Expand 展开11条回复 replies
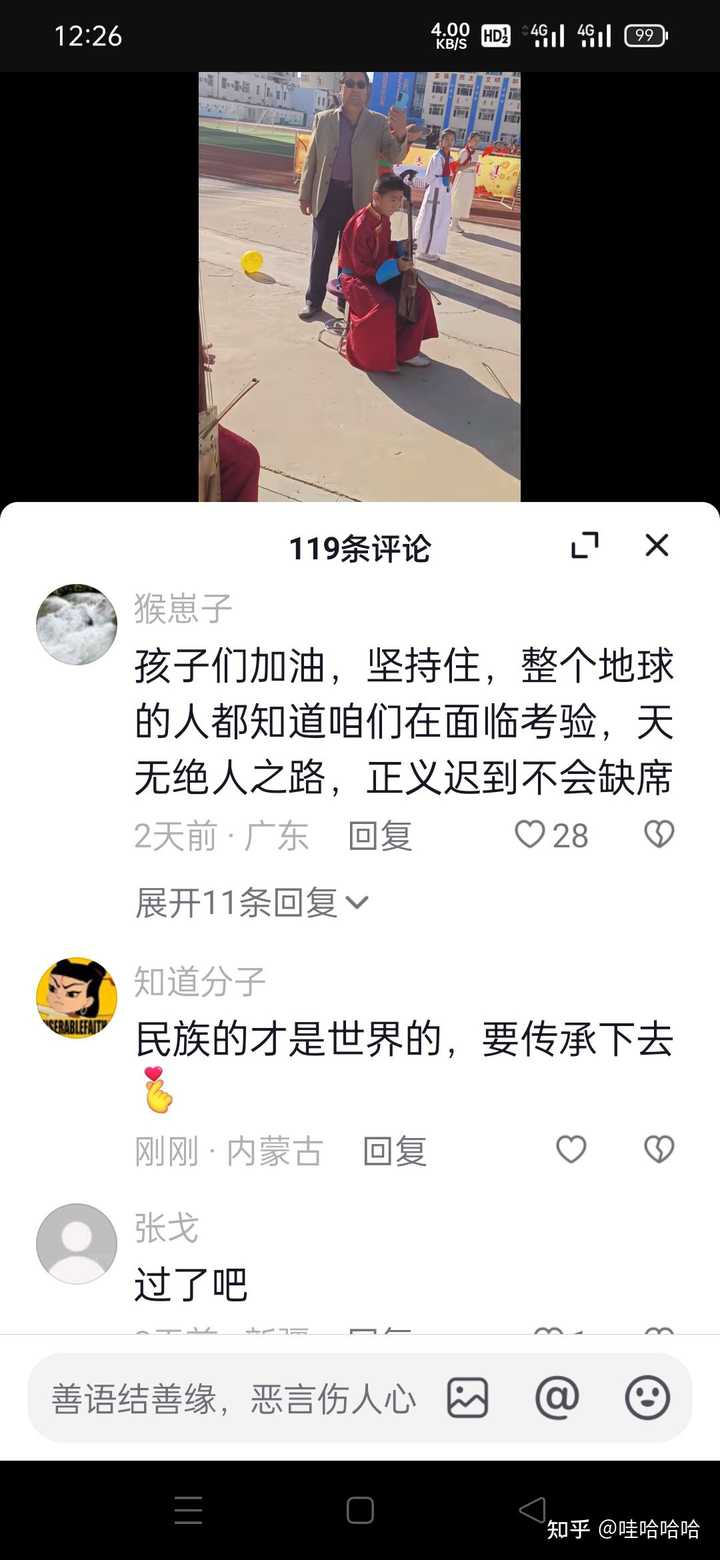Image resolution: width=720 pixels, height=1560 pixels. pyautogui.click(x=252, y=903)
